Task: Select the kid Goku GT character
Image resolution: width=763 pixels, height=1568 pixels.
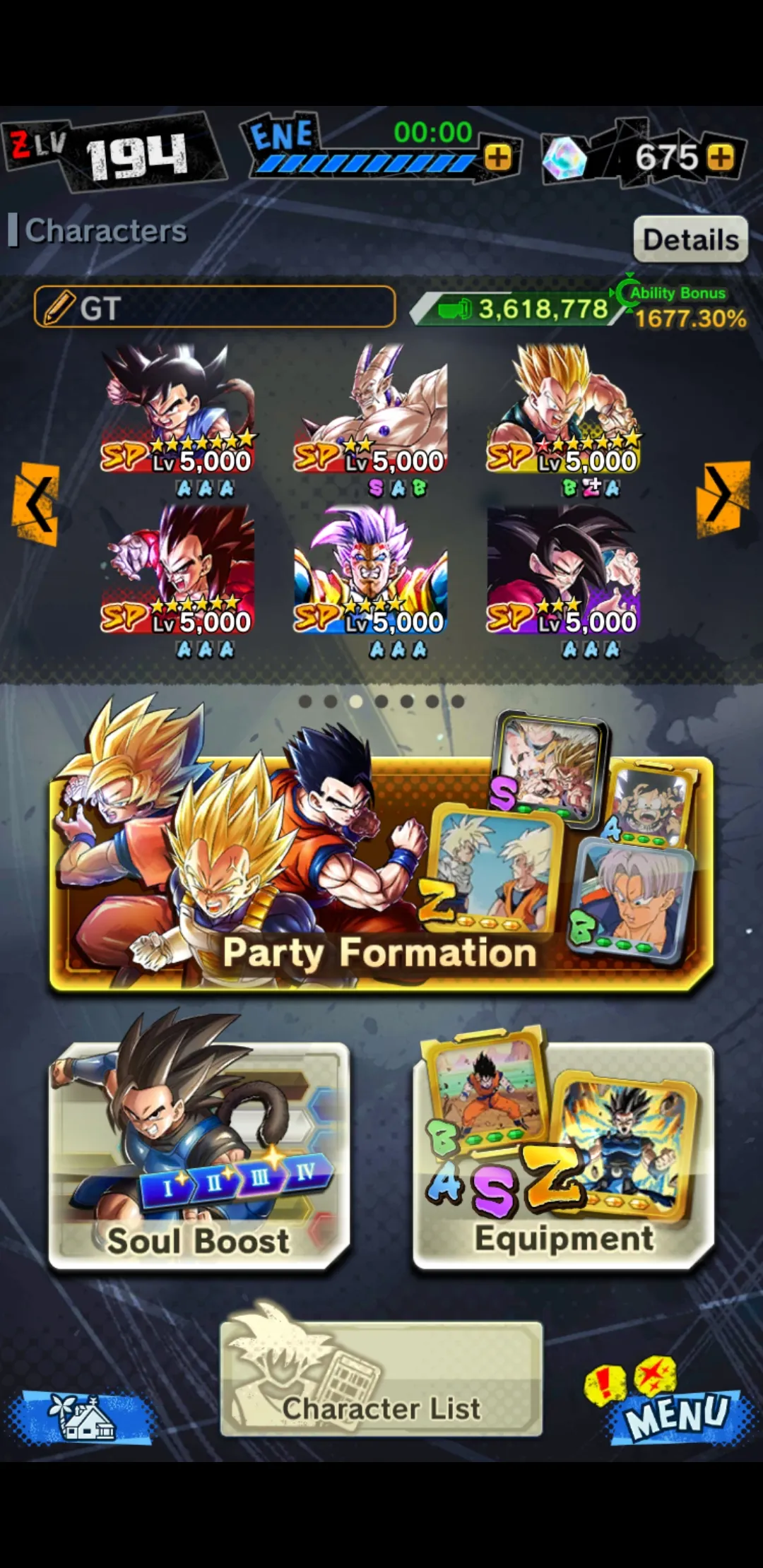Action: click(x=177, y=410)
